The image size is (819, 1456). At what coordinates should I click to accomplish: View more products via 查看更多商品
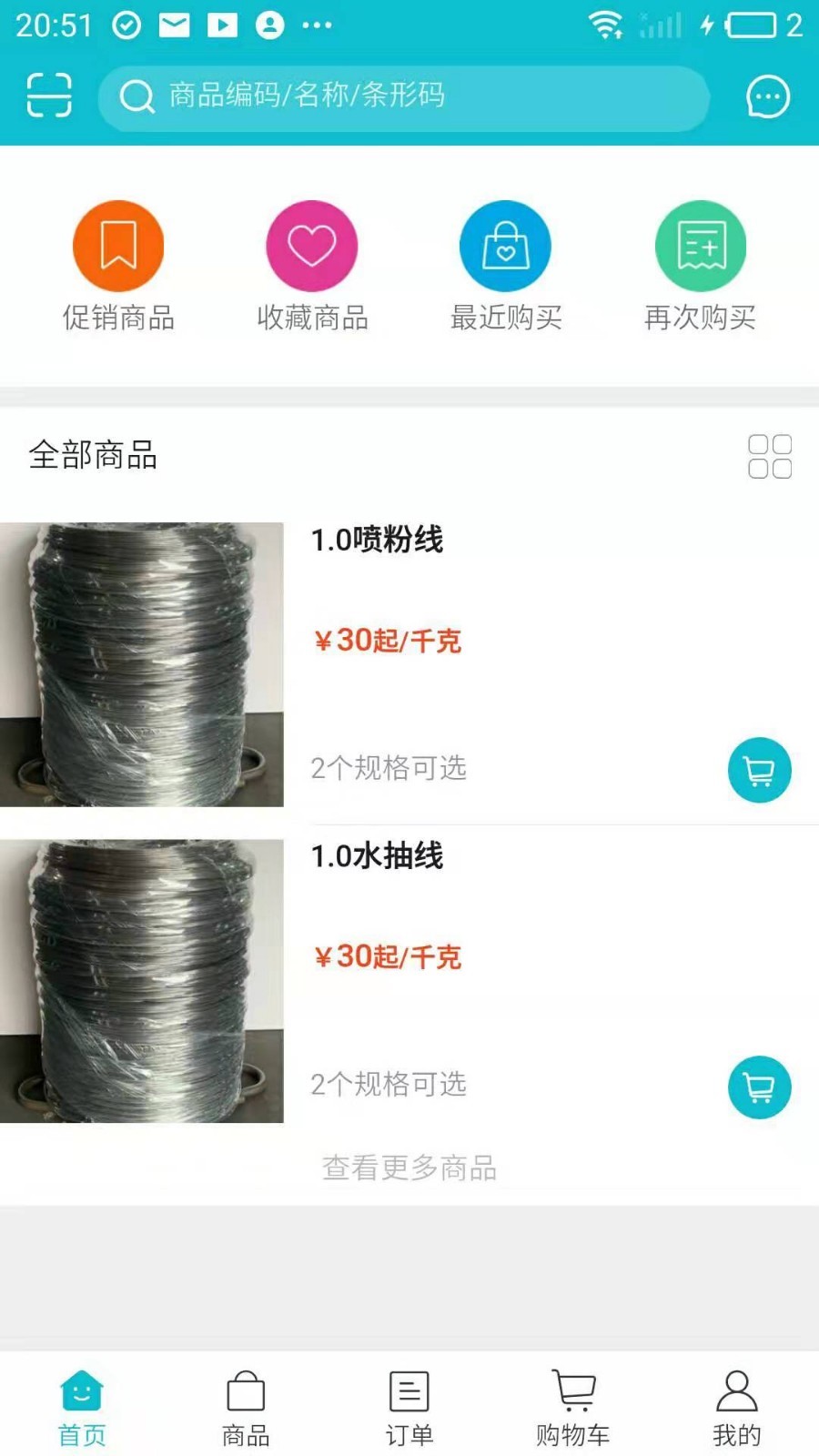tap(409, 1168)
